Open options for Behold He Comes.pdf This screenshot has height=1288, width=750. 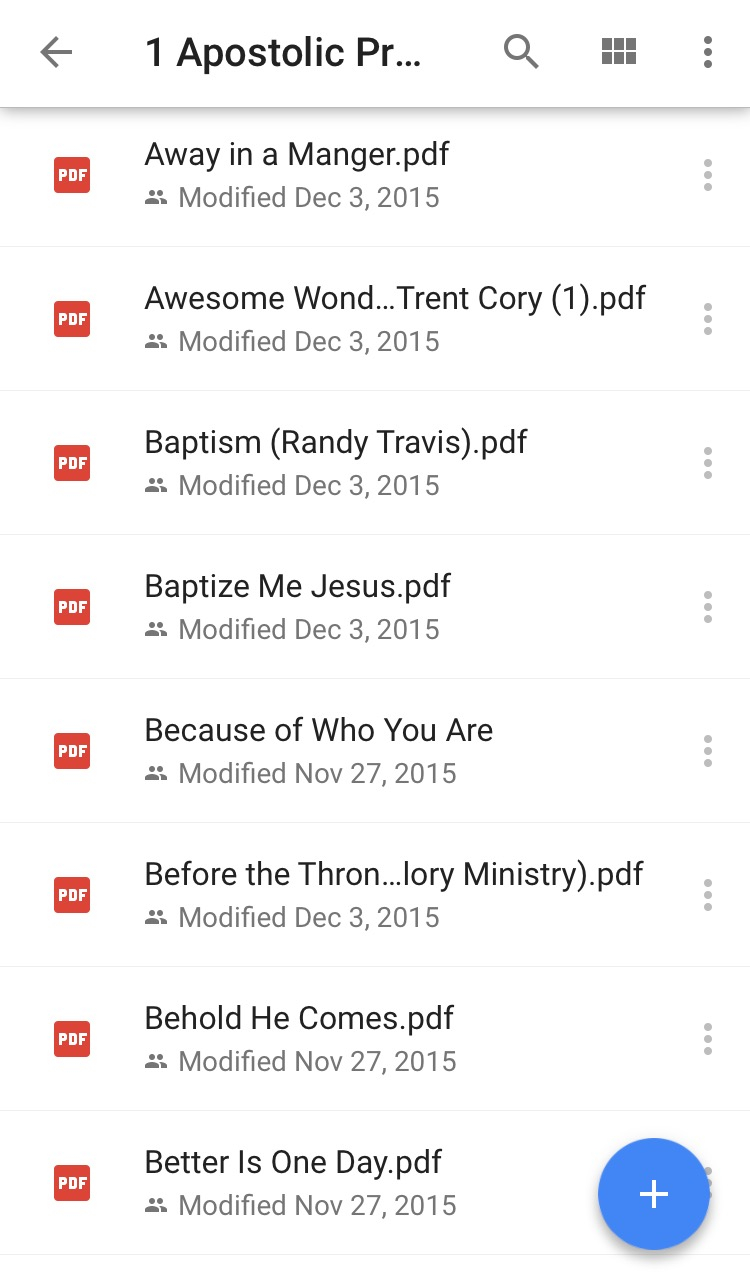click(708, 1039)
